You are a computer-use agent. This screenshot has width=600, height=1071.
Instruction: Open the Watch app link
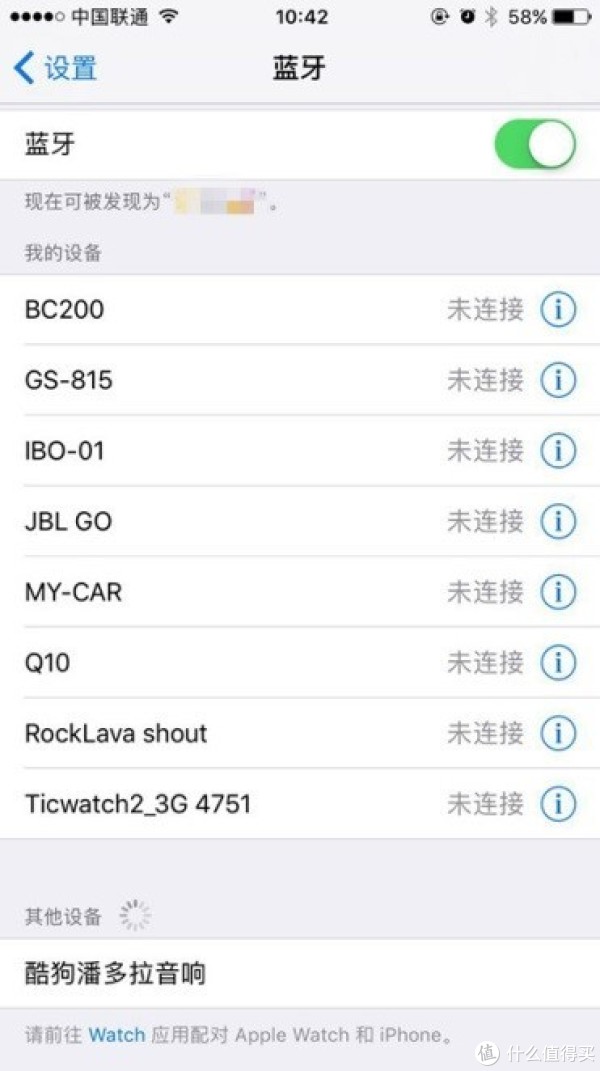pyautogui.click(x=117, y=1035)
